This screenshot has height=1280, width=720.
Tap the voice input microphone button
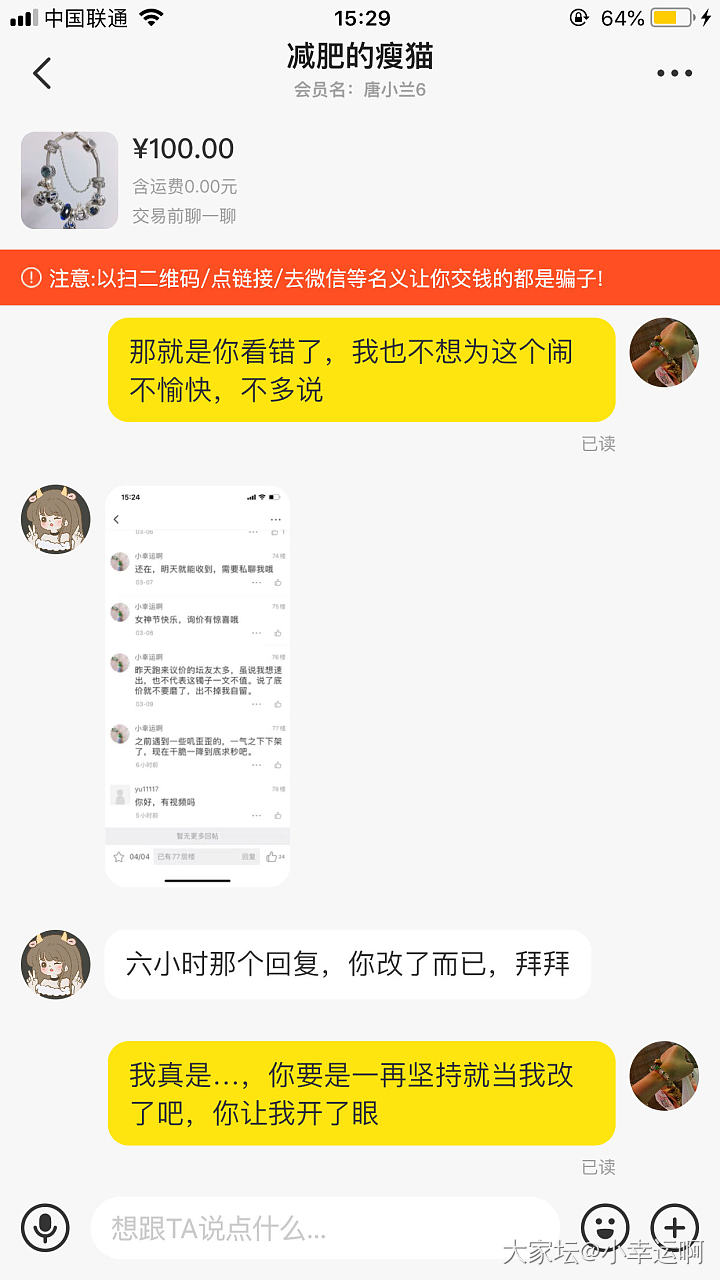[45, 1227]
